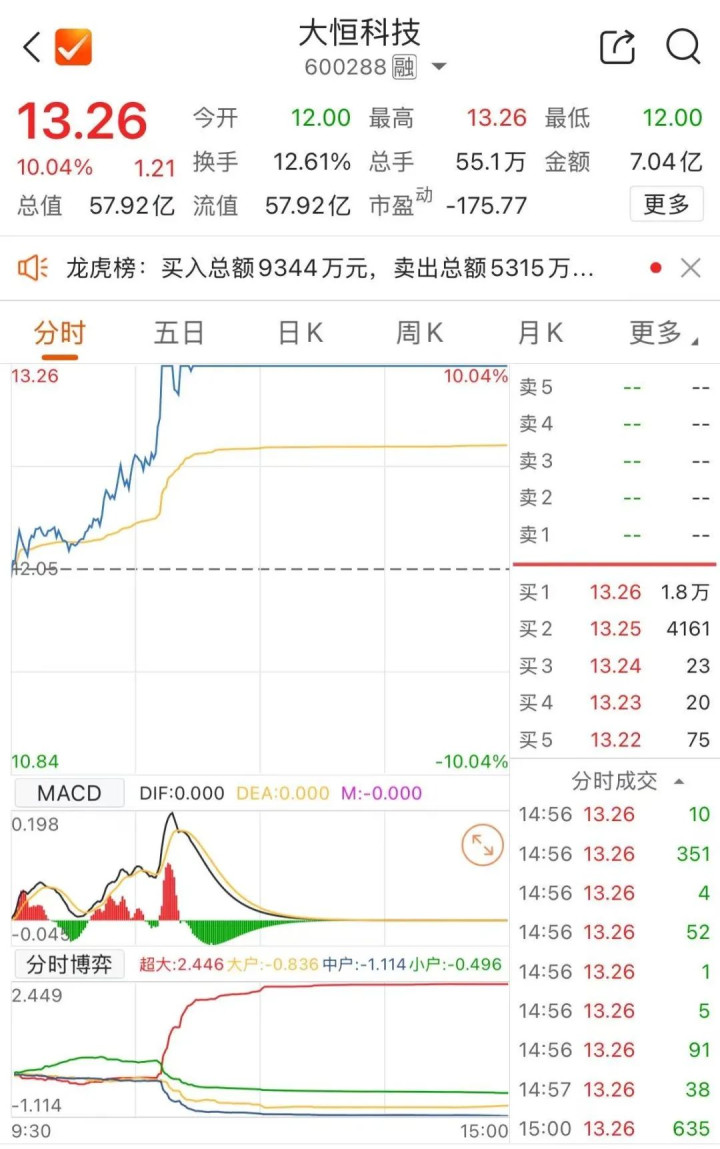The width and height of the screenshot is (720, 1149).
Task: Open the 分时博弈 indicator selector
Action: click(x=69, y=965)
